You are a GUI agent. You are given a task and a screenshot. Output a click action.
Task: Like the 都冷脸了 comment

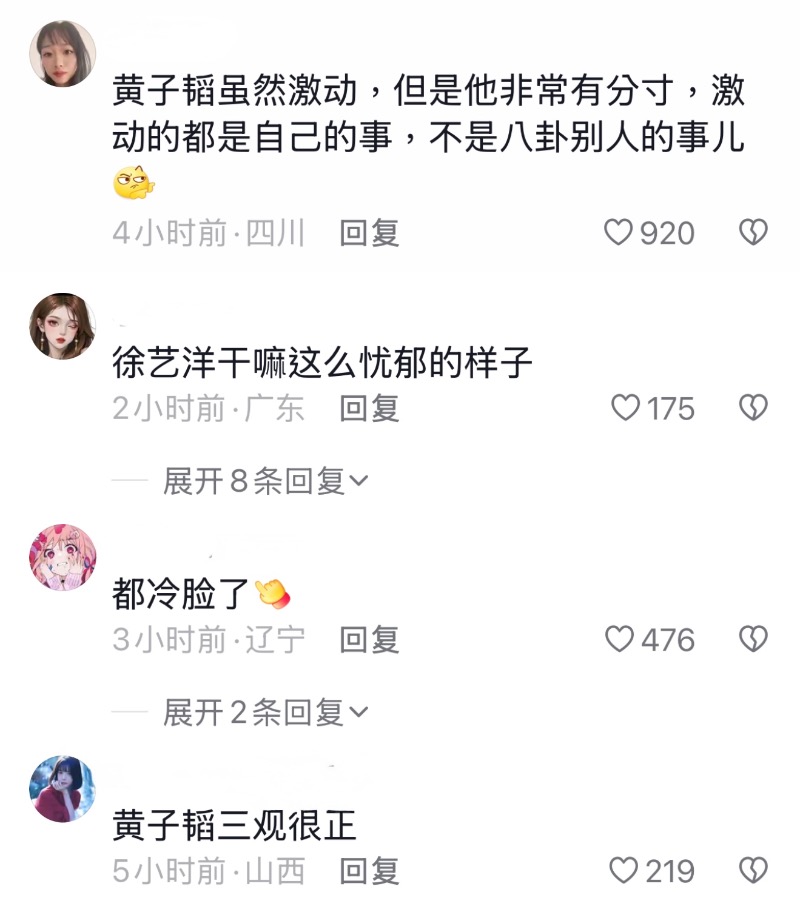point(620,639)
